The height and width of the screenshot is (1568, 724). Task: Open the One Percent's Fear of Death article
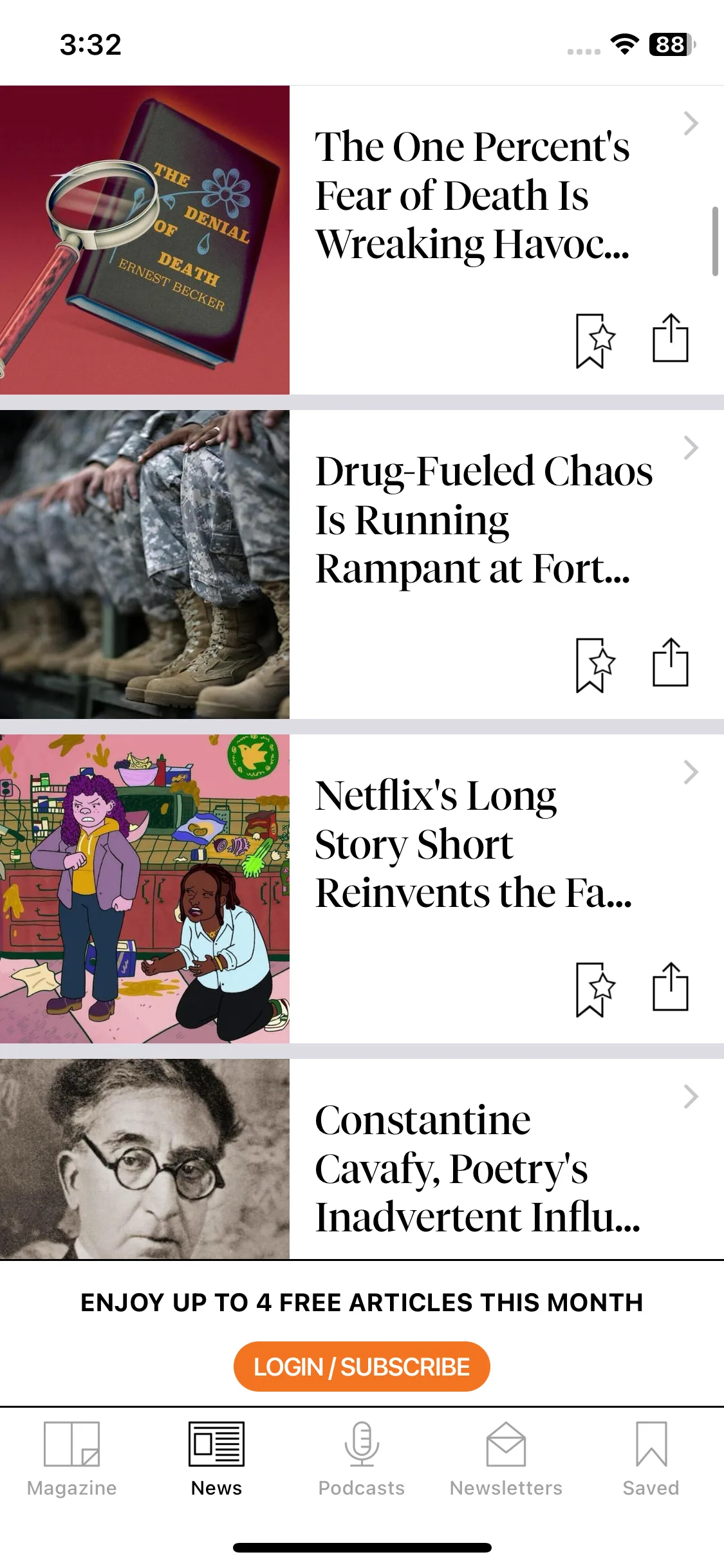(x=472, y=196)
